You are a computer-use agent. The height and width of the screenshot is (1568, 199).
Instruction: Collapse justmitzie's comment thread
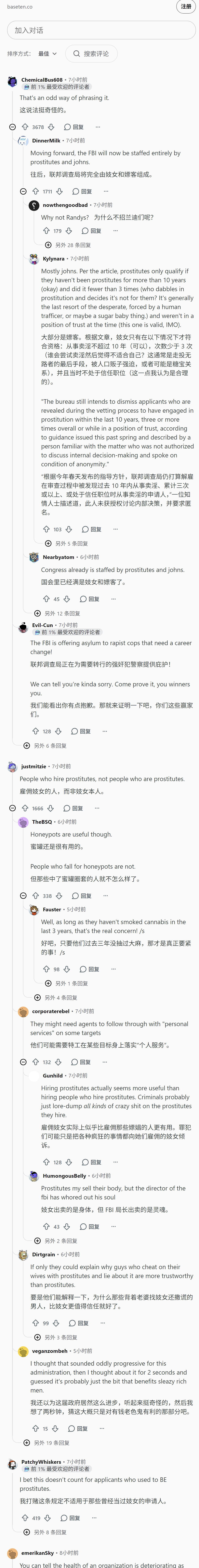pos(12,808)
